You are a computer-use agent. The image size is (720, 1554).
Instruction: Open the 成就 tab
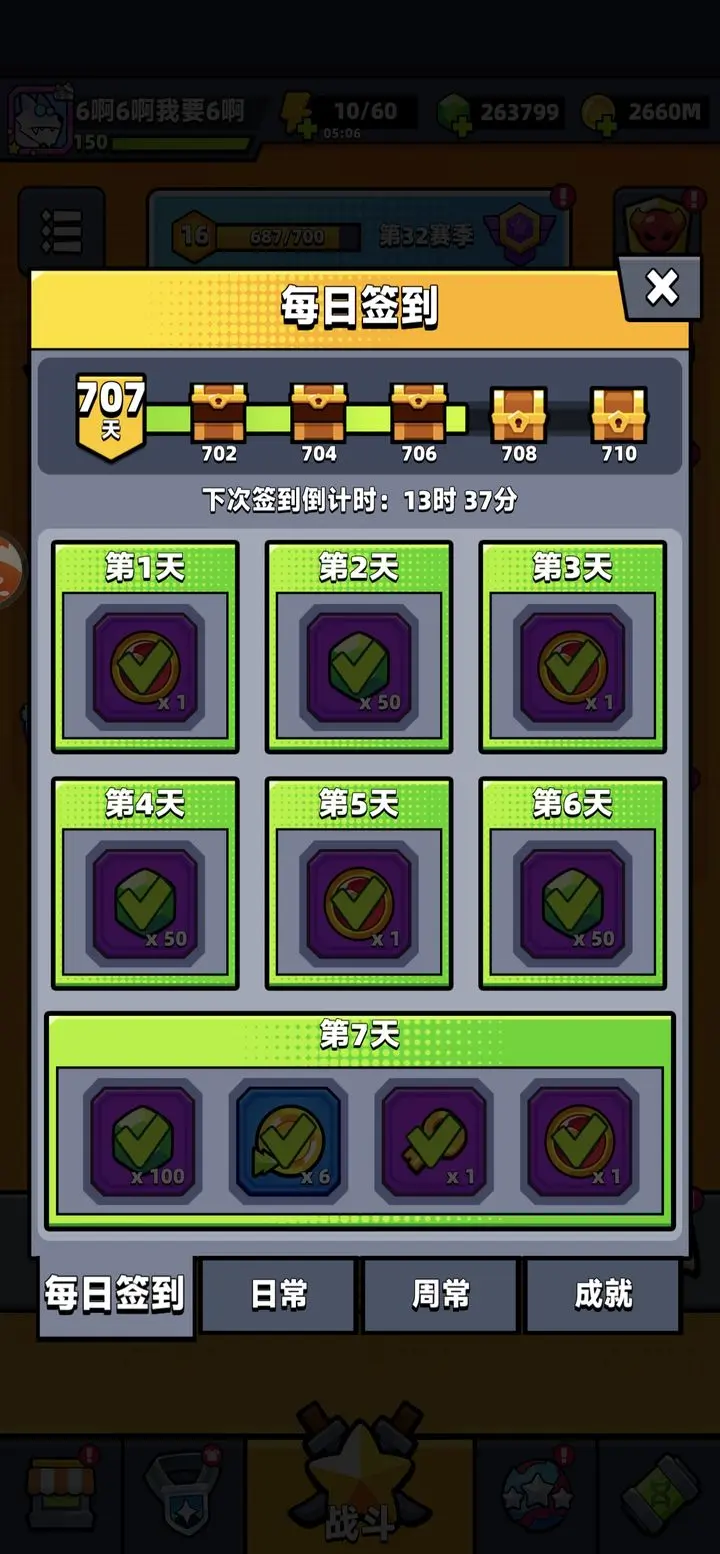[602, 1294]
